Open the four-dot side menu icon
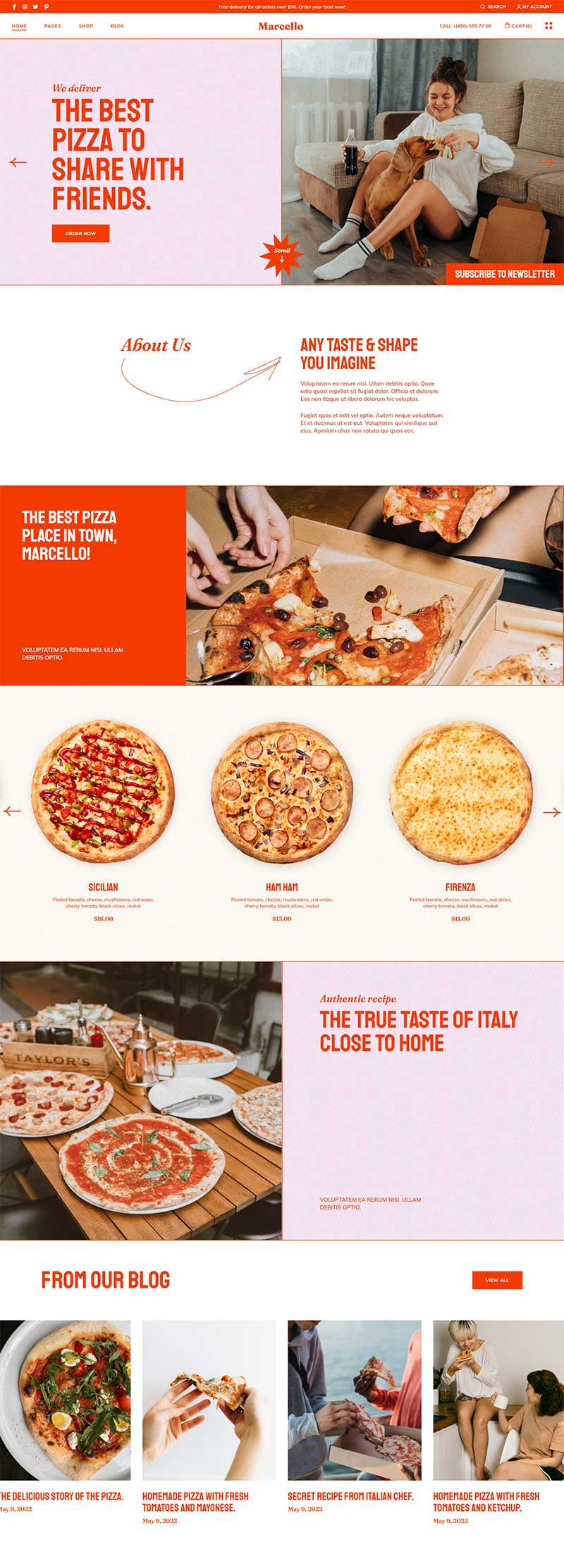 tap(548, 26)
